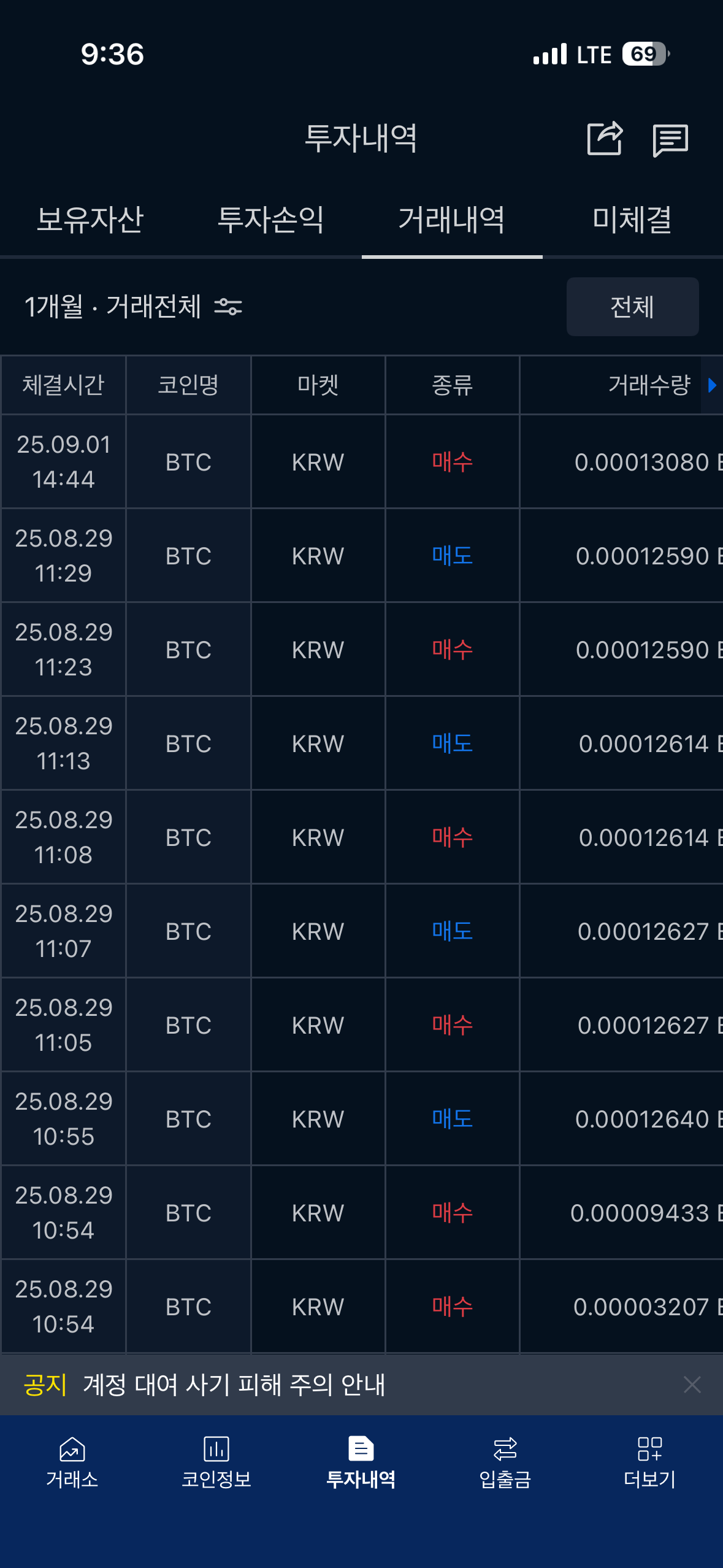Viewport: 723px width, 1568px height.
Task: Show more columns with the blue arrow
Action: 712,385
